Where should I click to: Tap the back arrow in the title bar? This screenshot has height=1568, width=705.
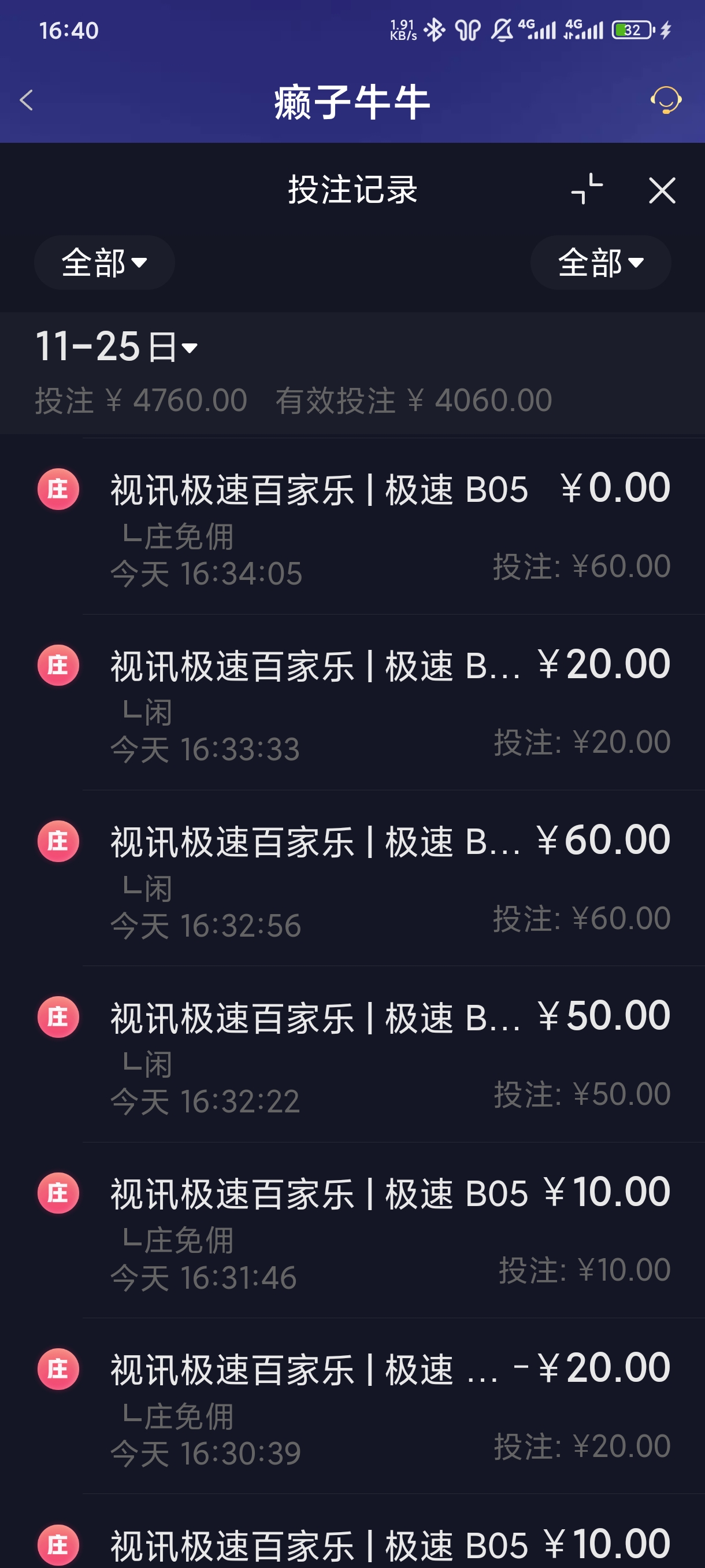pos(25,100)
